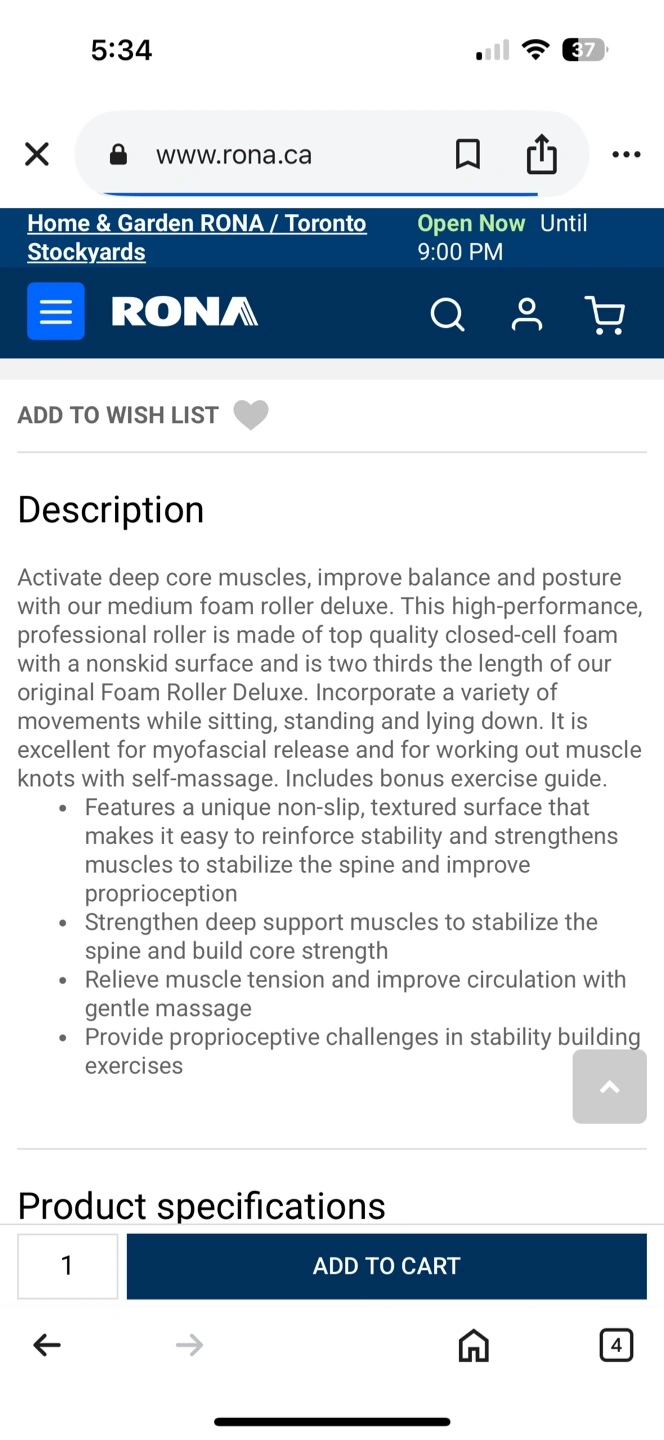The image size is (664, 1440).
Task: Open the account profile icon
Action: click(x=527, y=314)
